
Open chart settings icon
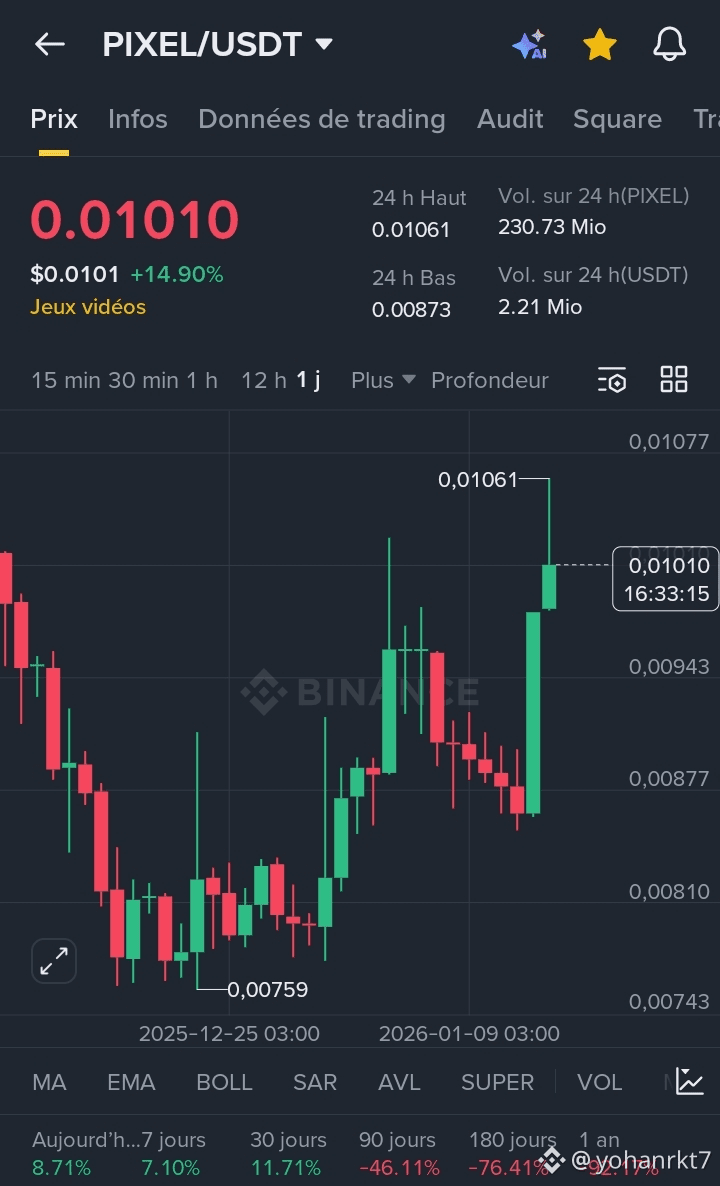[x=612, y=380]
